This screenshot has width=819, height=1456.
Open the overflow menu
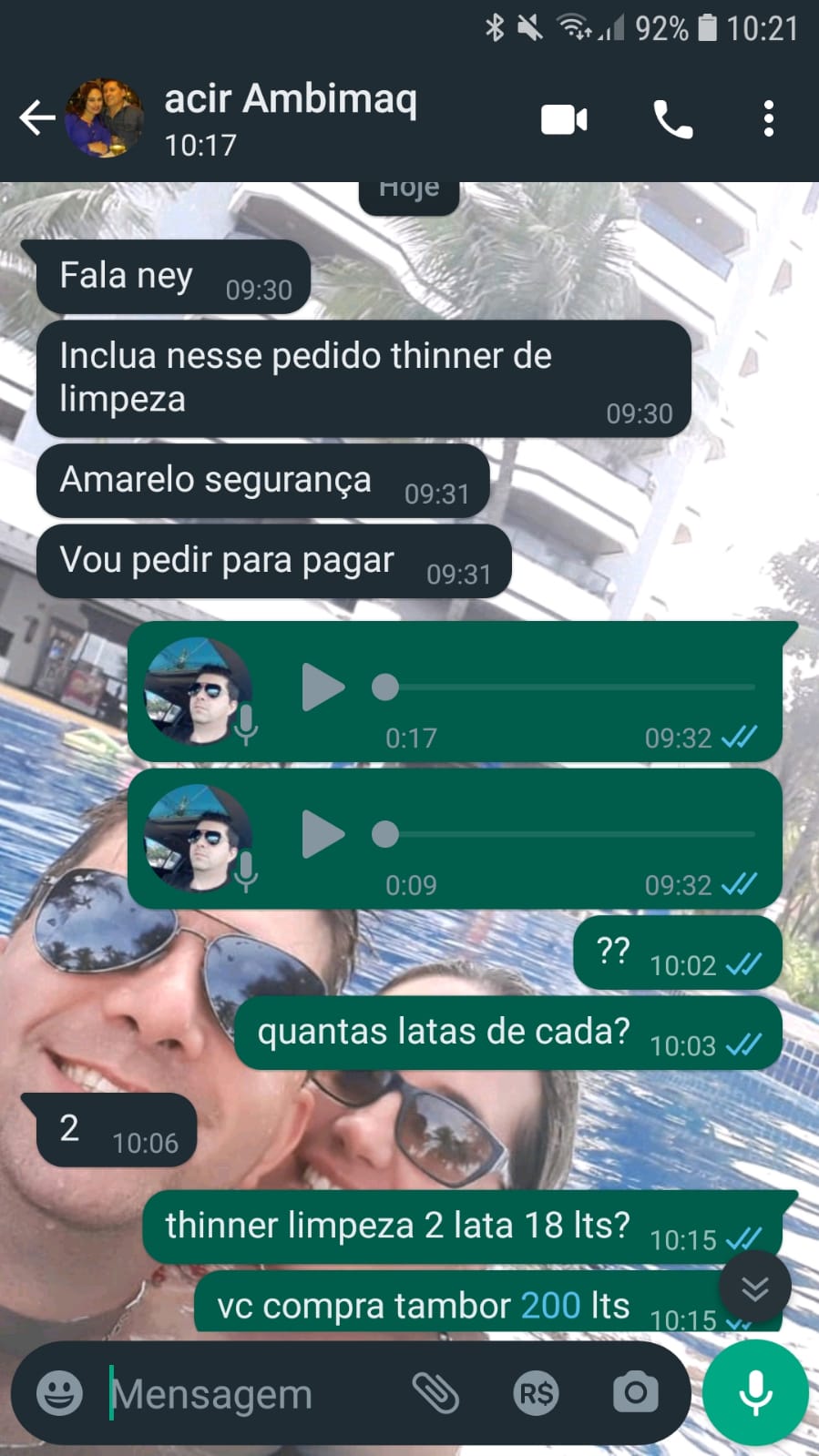point(769,119)
